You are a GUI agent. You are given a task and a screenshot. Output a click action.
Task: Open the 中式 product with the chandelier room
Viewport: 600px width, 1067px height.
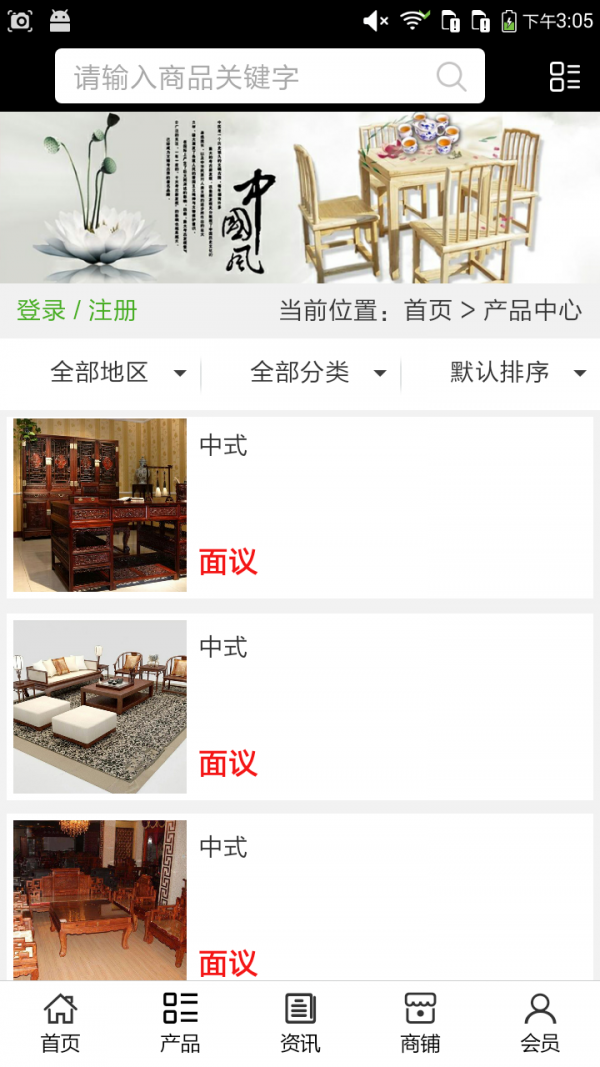300,900
